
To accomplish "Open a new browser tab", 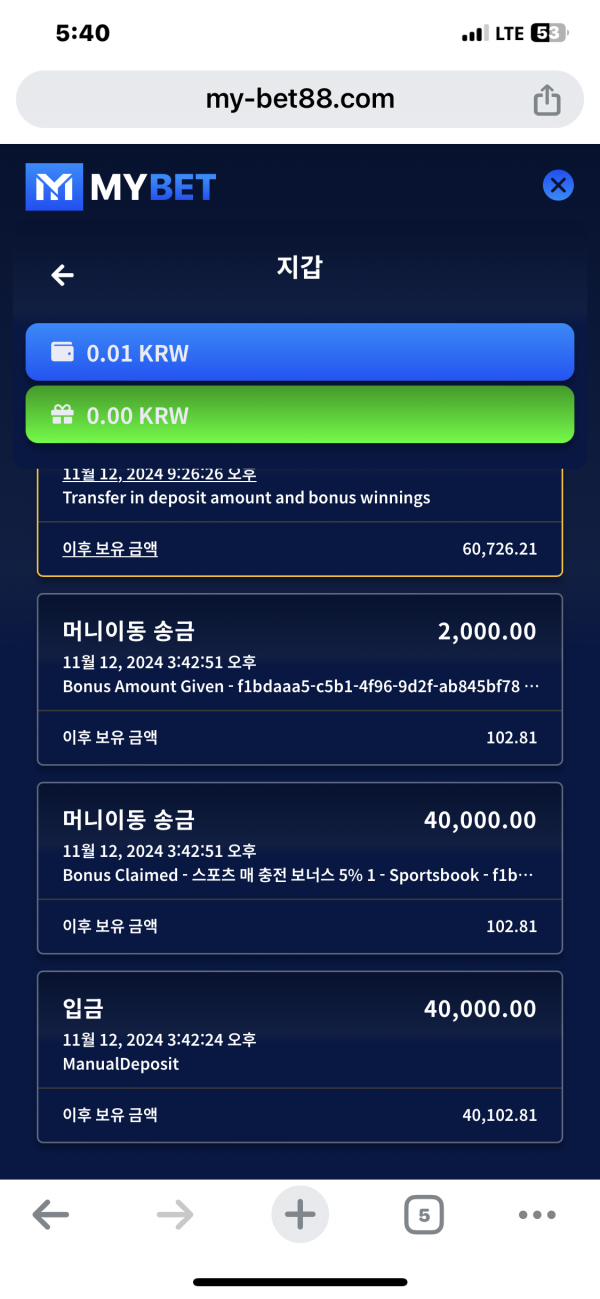I will click(x=300, y=1215).
